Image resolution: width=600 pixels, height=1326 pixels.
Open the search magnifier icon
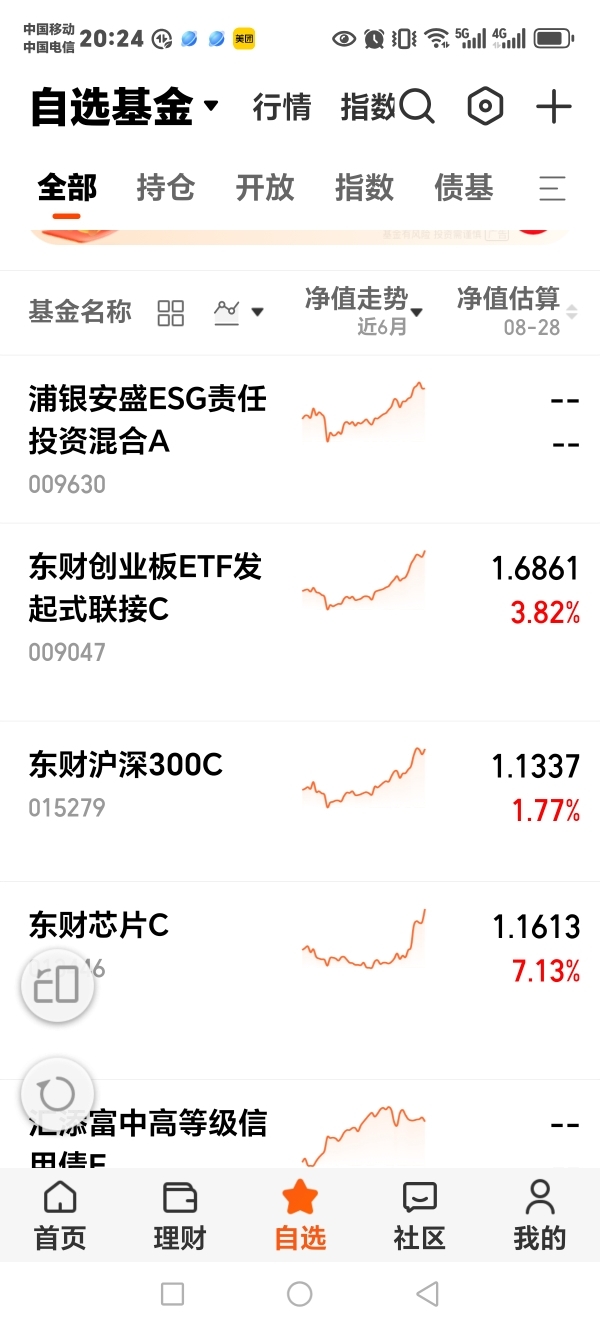[416, 106]
